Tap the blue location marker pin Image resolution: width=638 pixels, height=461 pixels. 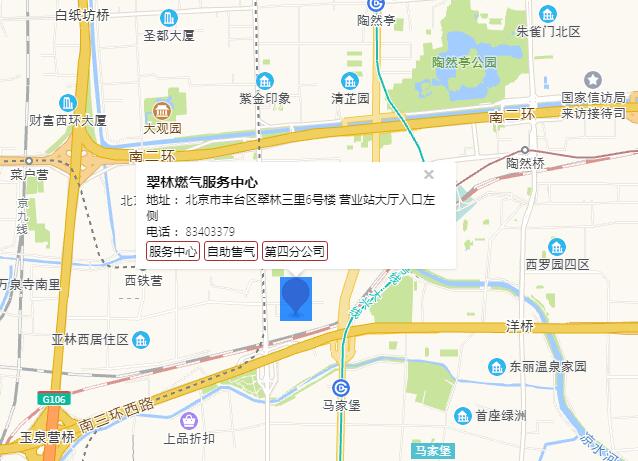pyautogui.click(x=295, y=298)
